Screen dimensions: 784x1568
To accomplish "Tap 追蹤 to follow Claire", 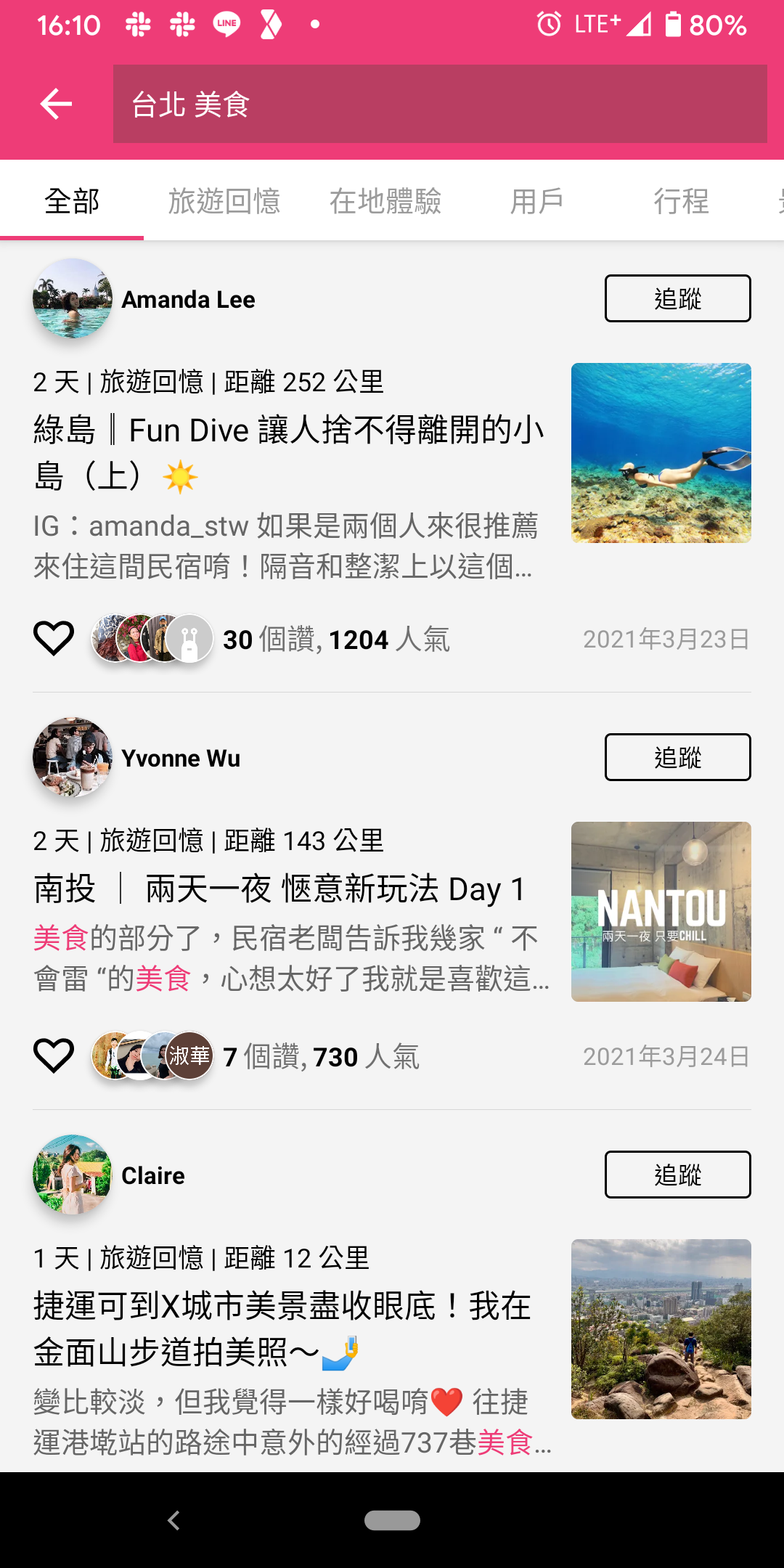I will click(677, 1175).
